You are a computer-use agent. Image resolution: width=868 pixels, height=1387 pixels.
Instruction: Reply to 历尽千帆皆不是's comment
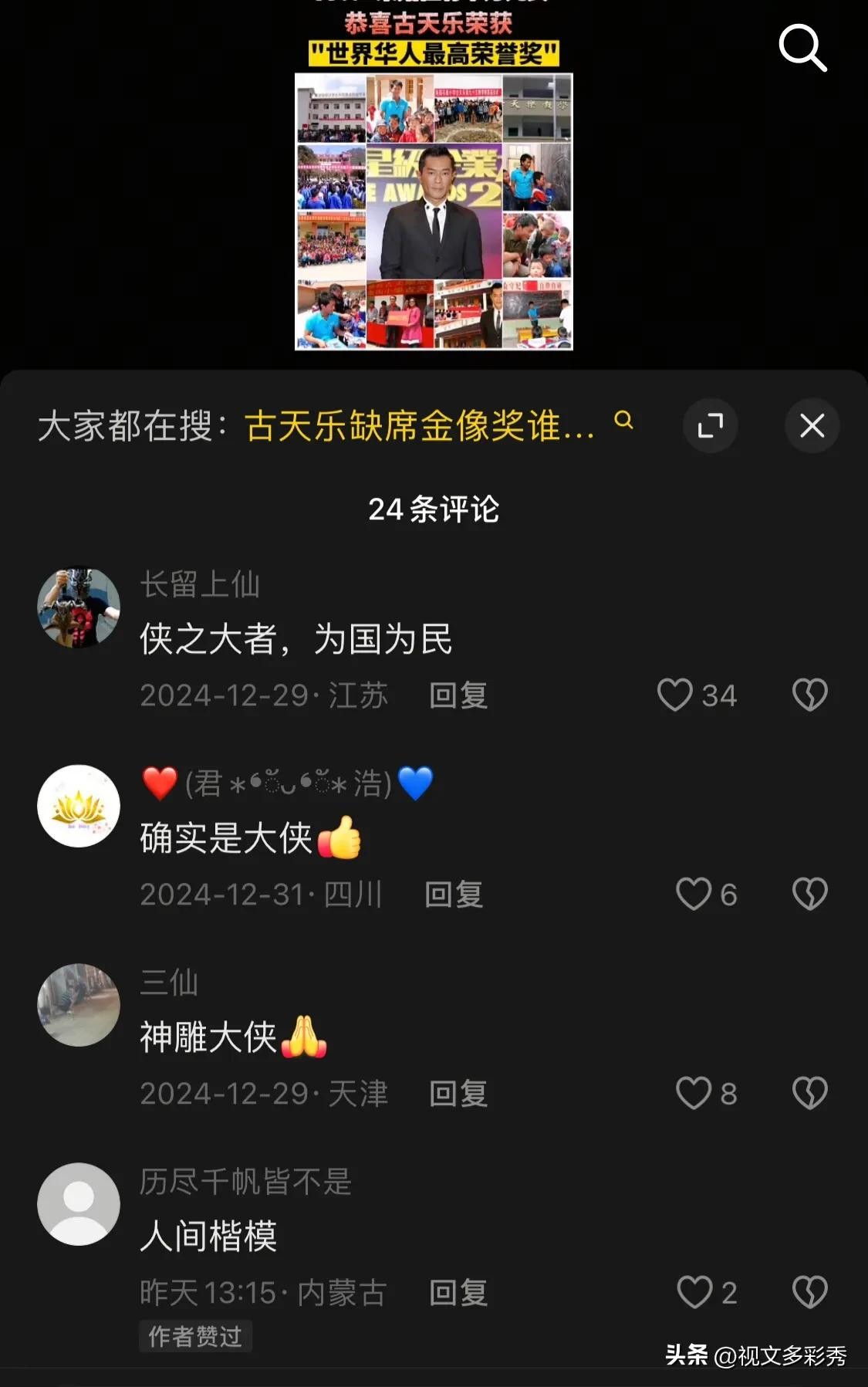(x=458, y=1293)
